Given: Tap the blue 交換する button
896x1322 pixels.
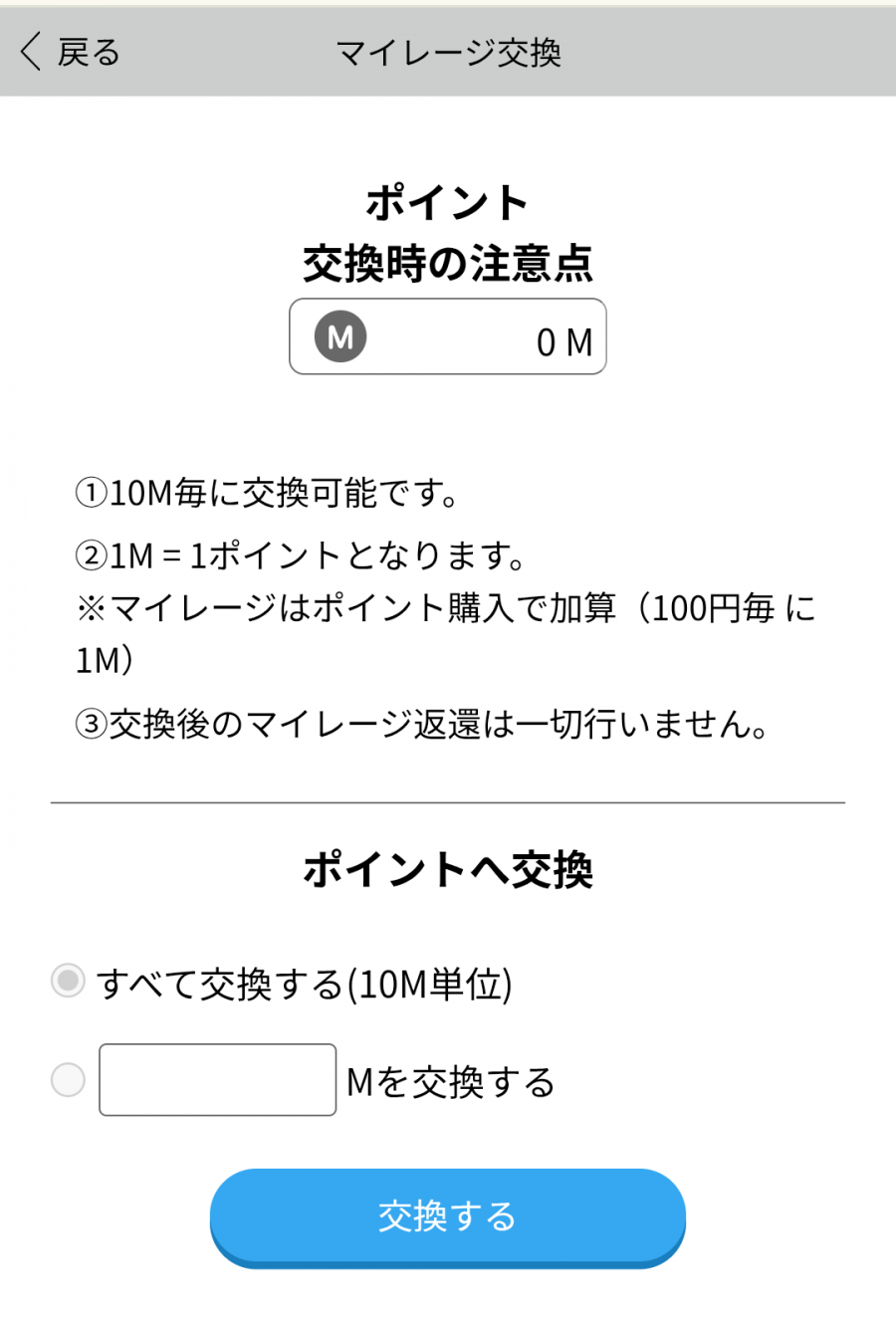Looking at the screenshot, I should (x=447, y=1216).
